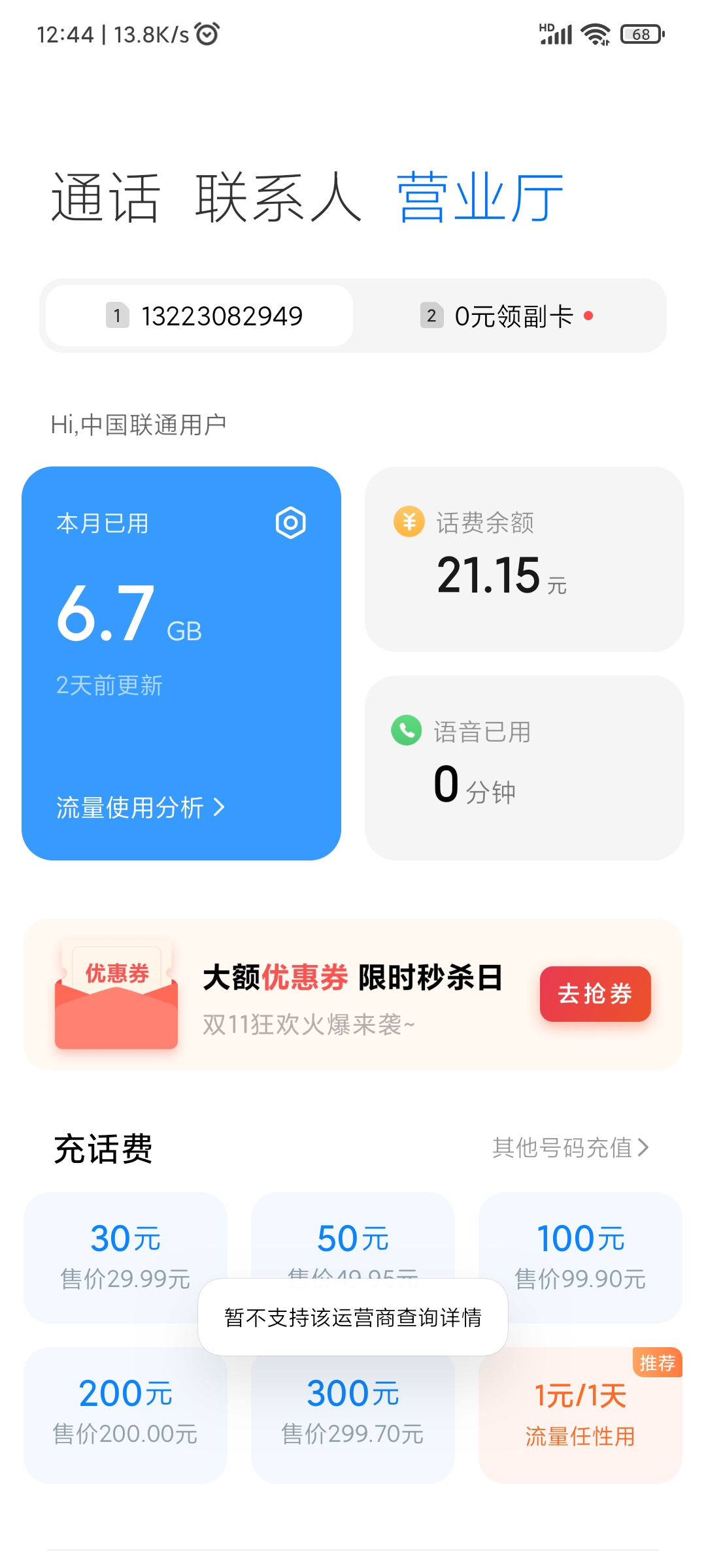Open the 0元领副卡 SIM 2 option
Viewport: 706px width, 1568px height.
tap(507, 316)
